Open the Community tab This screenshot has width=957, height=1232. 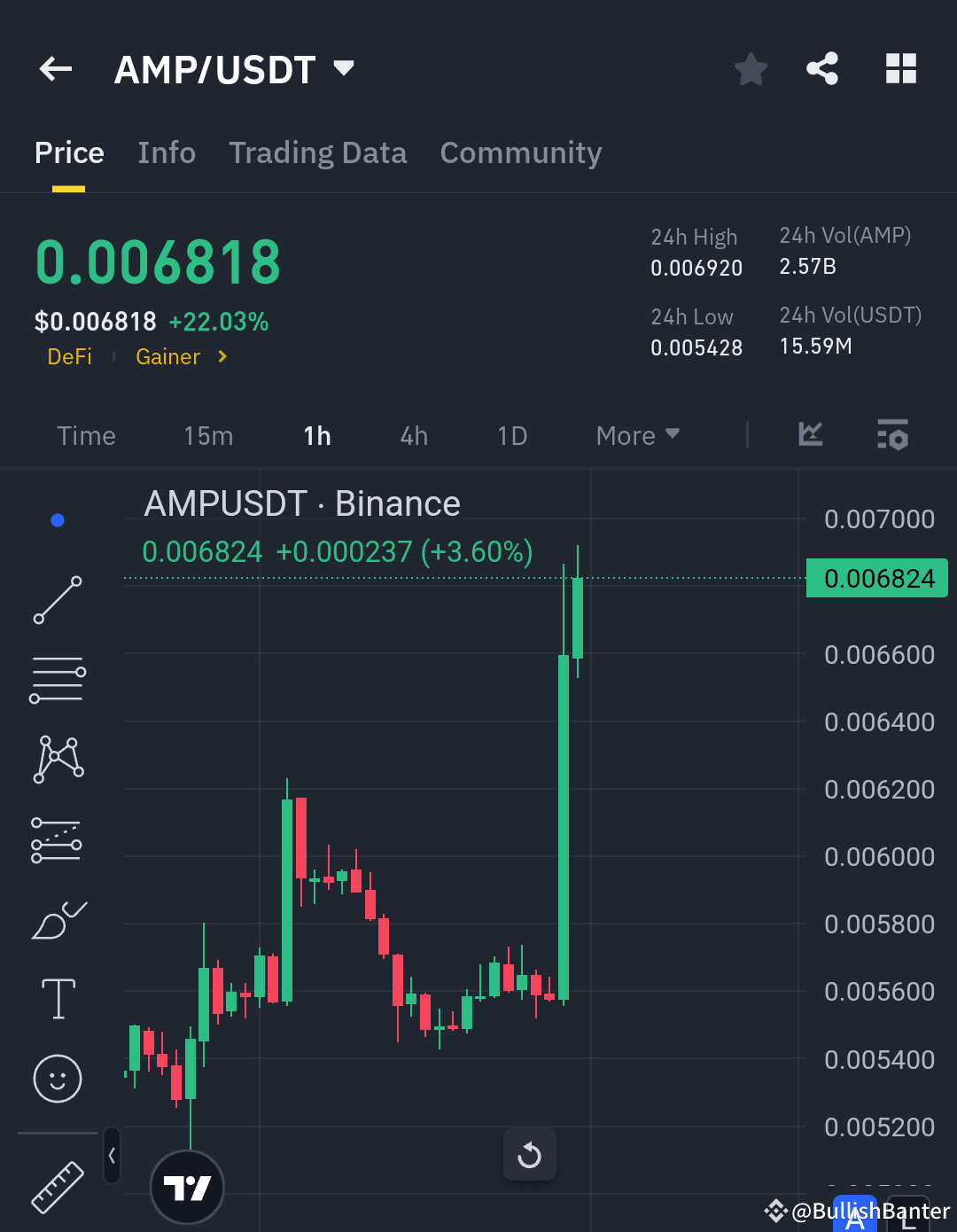click(x=520, y=152)
